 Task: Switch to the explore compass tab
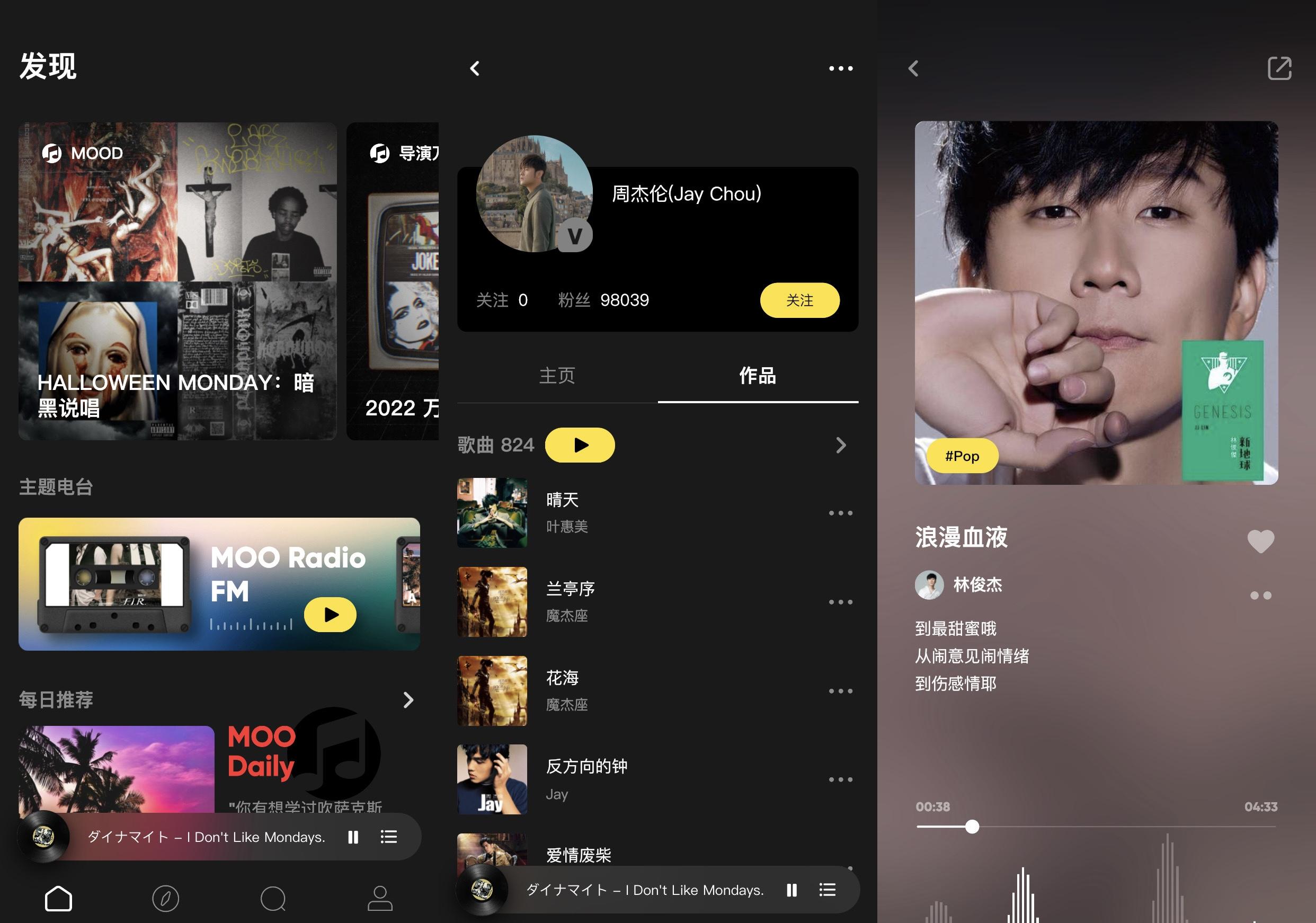[x=166, y=898]
